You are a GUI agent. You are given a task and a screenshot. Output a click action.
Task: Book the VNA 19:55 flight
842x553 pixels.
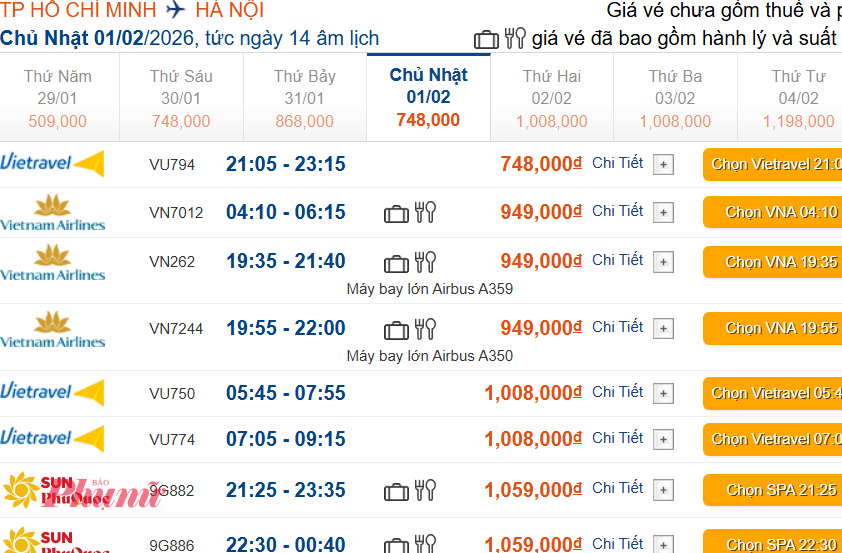click(x=773, y=328)
